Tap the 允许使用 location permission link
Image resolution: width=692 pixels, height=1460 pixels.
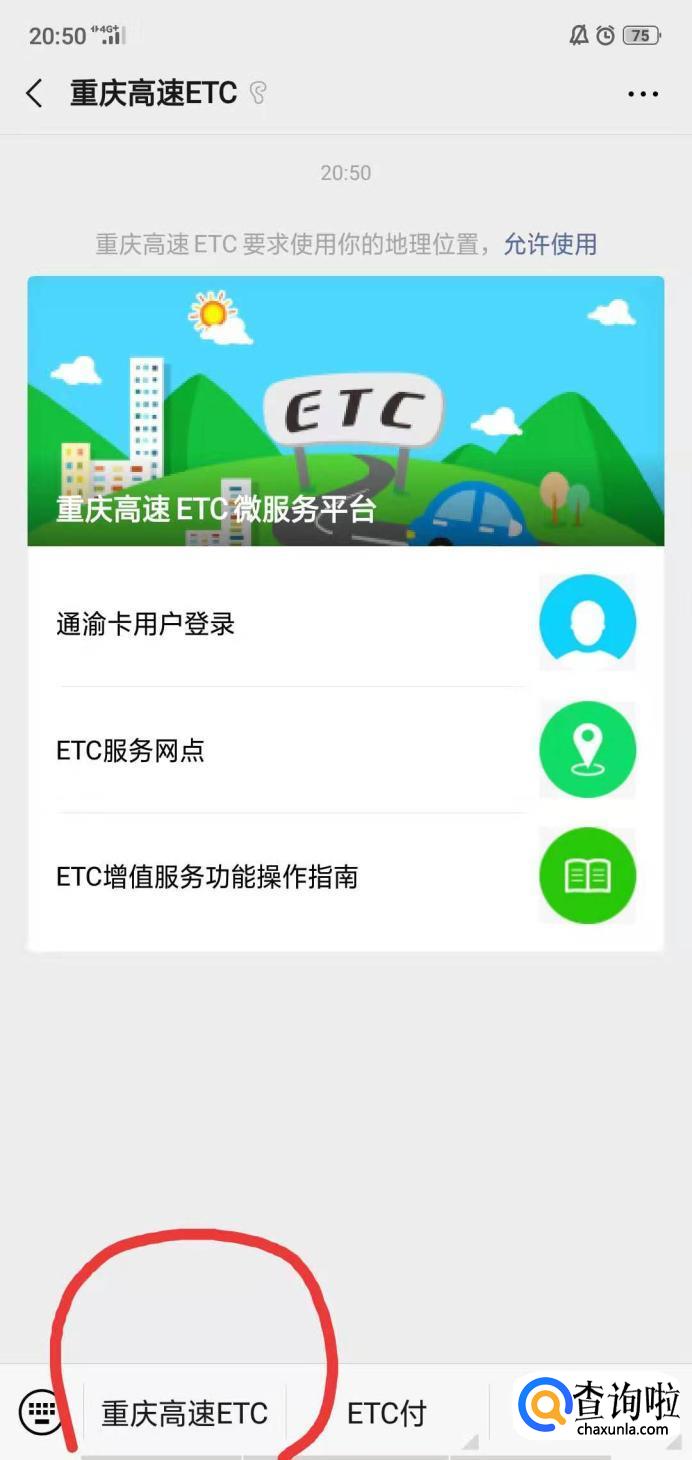pos(550,244)
